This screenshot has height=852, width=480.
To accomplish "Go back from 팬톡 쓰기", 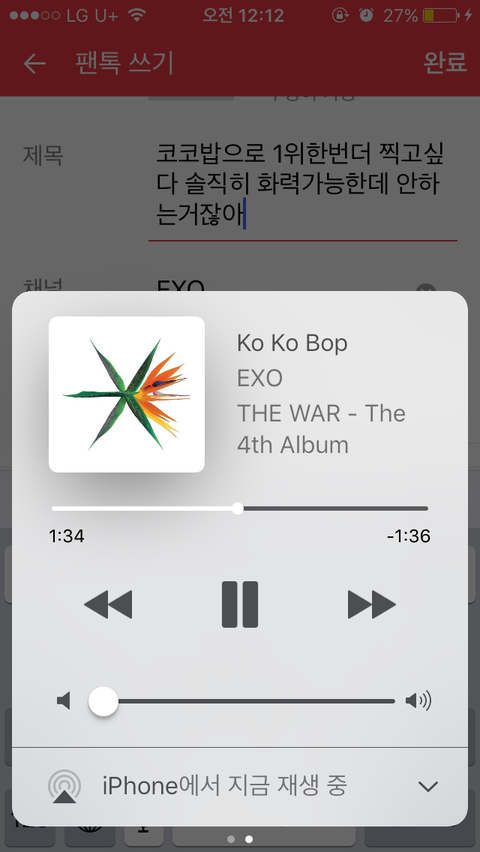I will (35, 64).
